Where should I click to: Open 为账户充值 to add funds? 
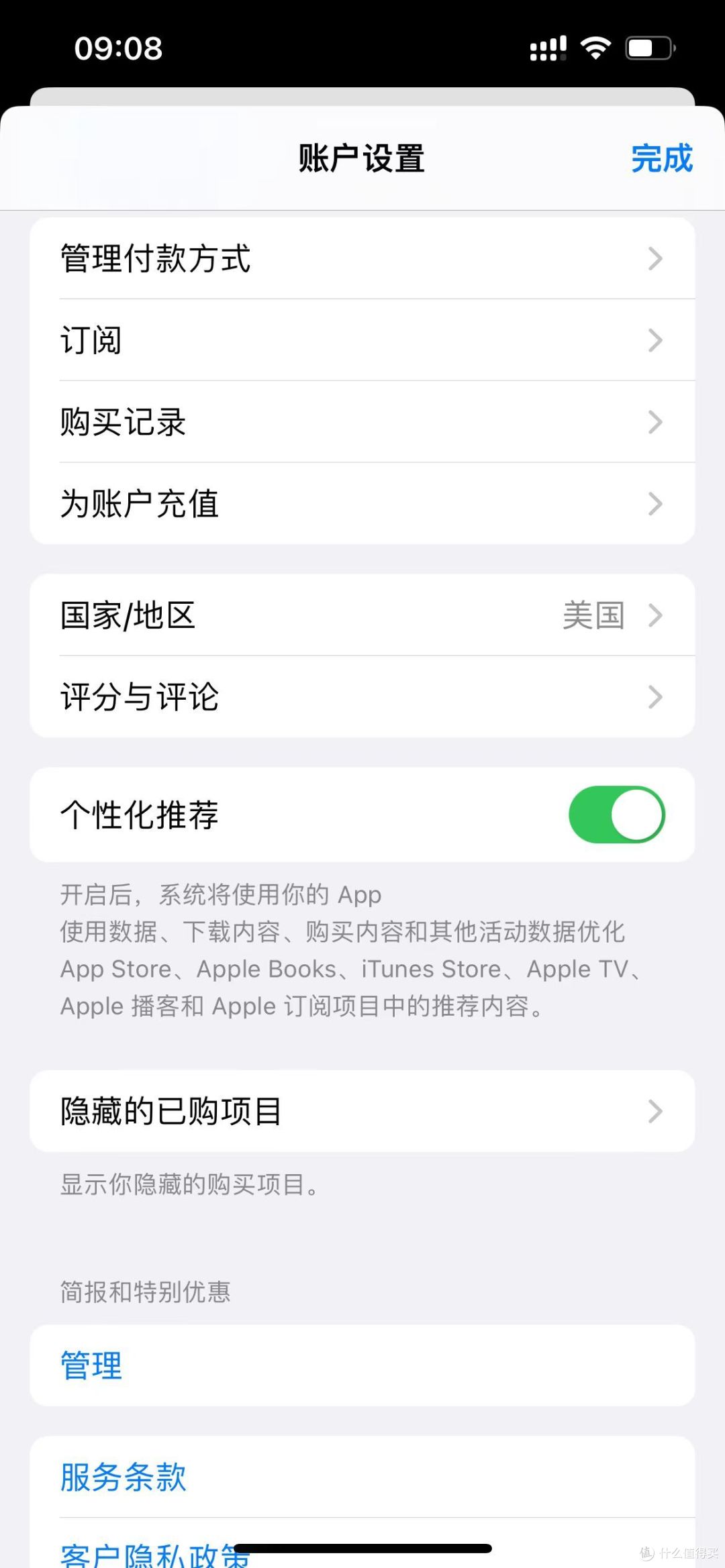pos(362,504)
